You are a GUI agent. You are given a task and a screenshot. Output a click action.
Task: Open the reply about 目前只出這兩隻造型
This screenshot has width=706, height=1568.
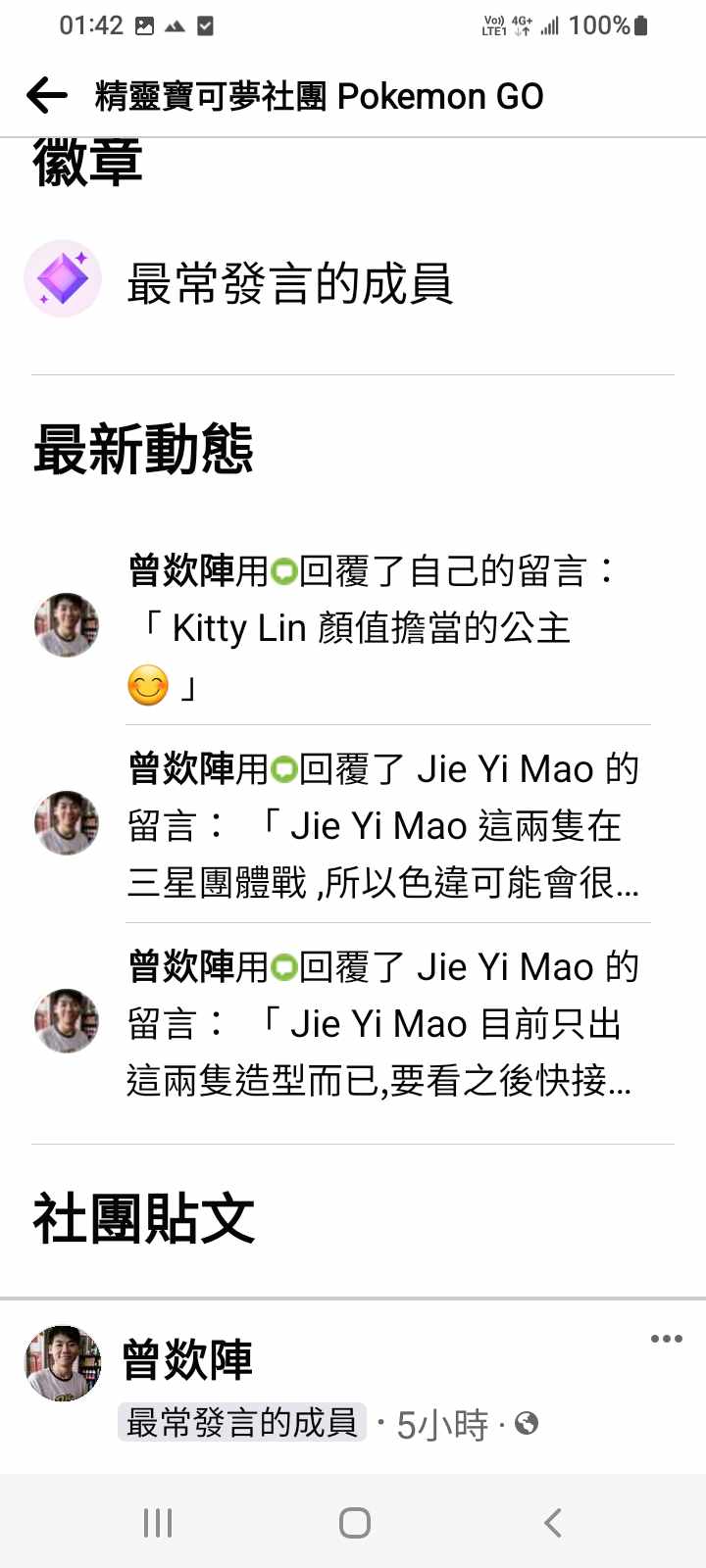click(382, 1023)
